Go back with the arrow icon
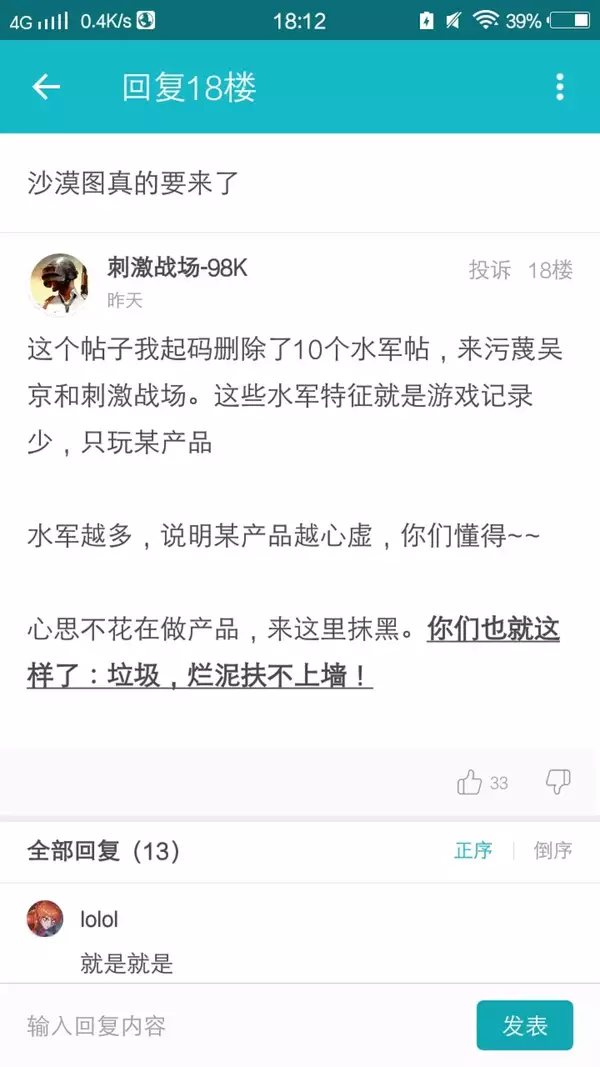The image size is (600, 1067). tap(46, 87)
